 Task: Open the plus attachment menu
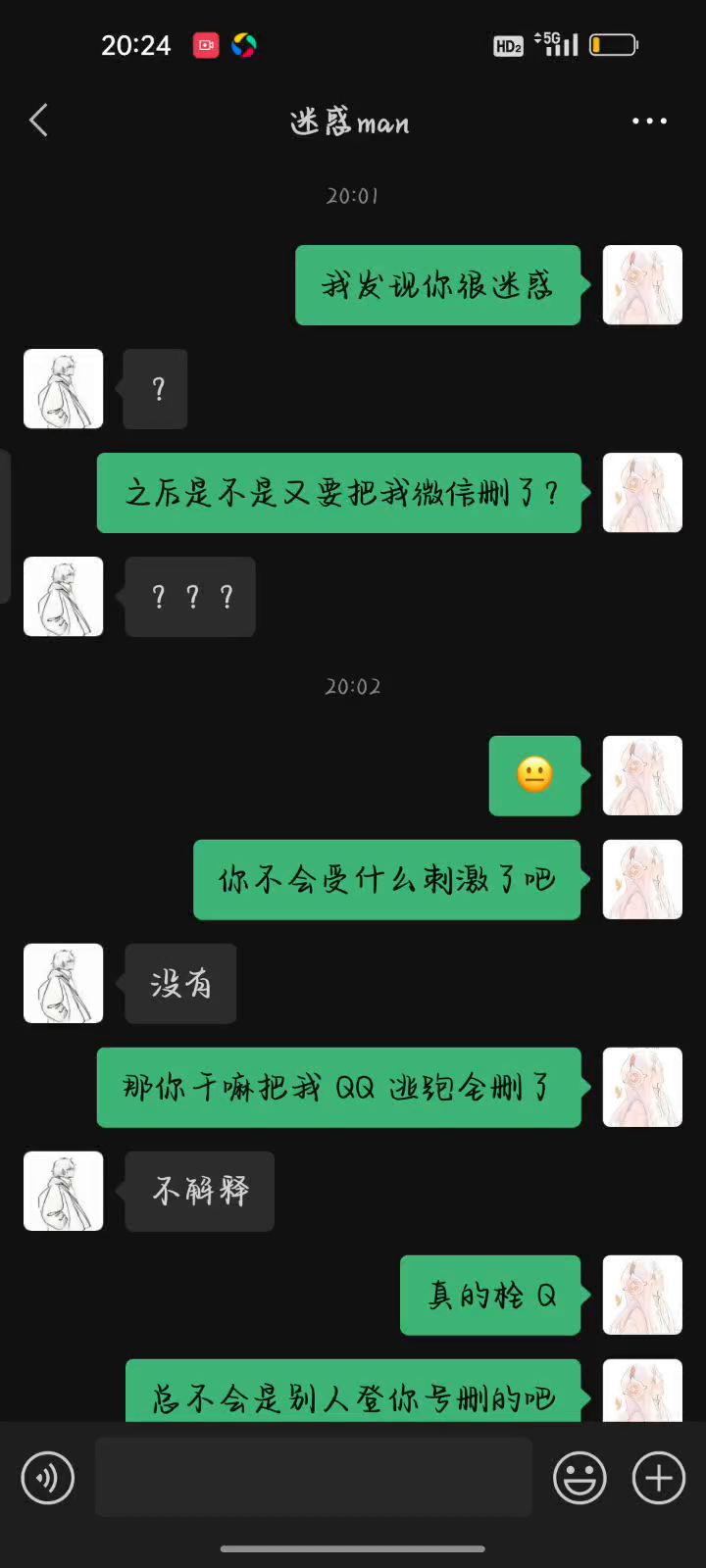(658, 1477)
